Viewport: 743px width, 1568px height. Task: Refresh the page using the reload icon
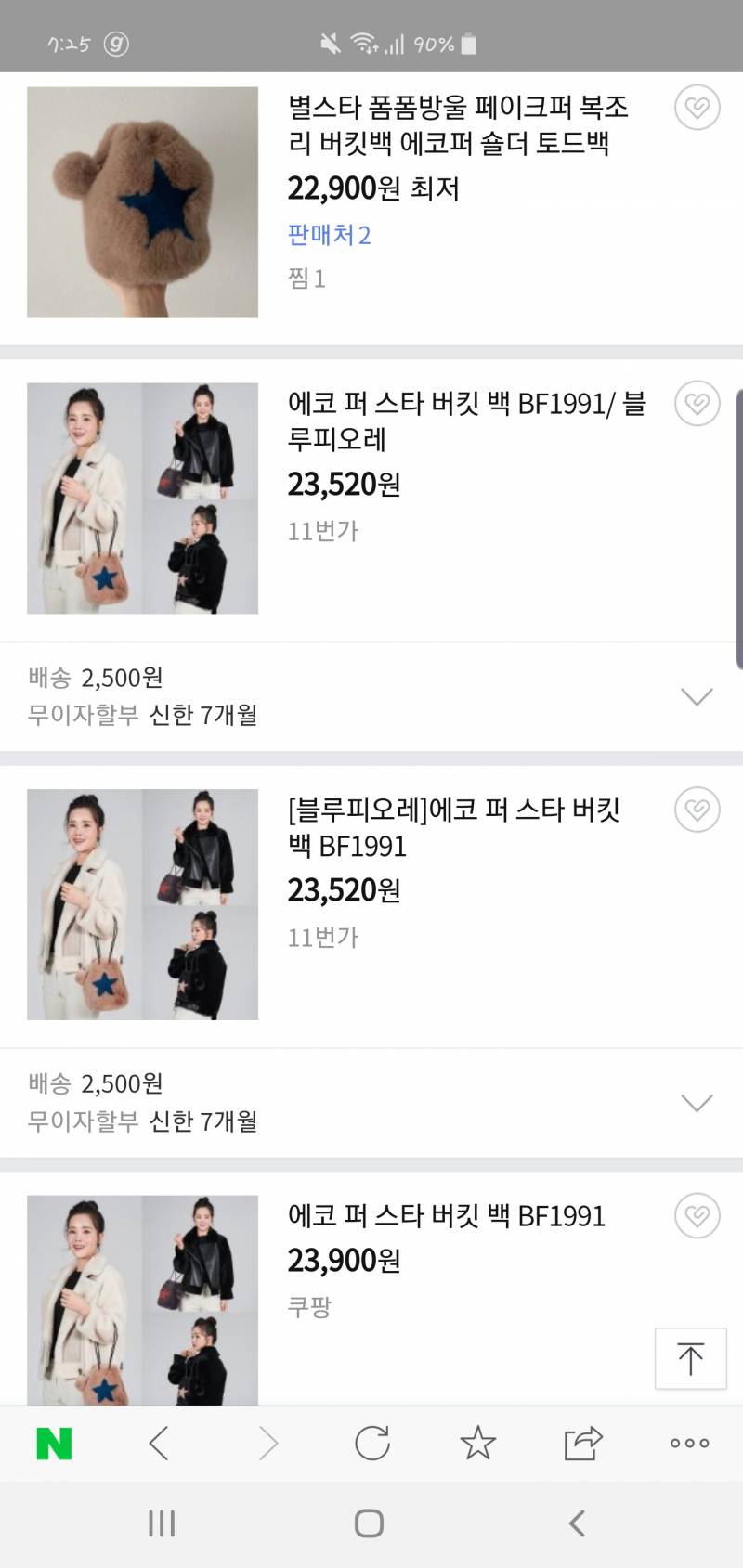[371, 1444]
